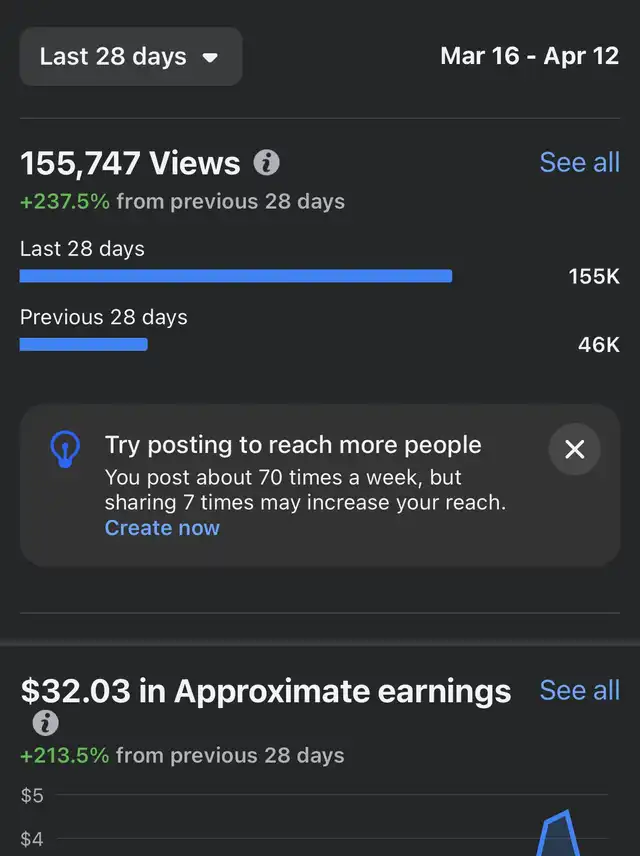Image resolution: width=640 pixels, height=856 pixels.
Task: See all details for Approximate earnings
Action: coord(579,691)
